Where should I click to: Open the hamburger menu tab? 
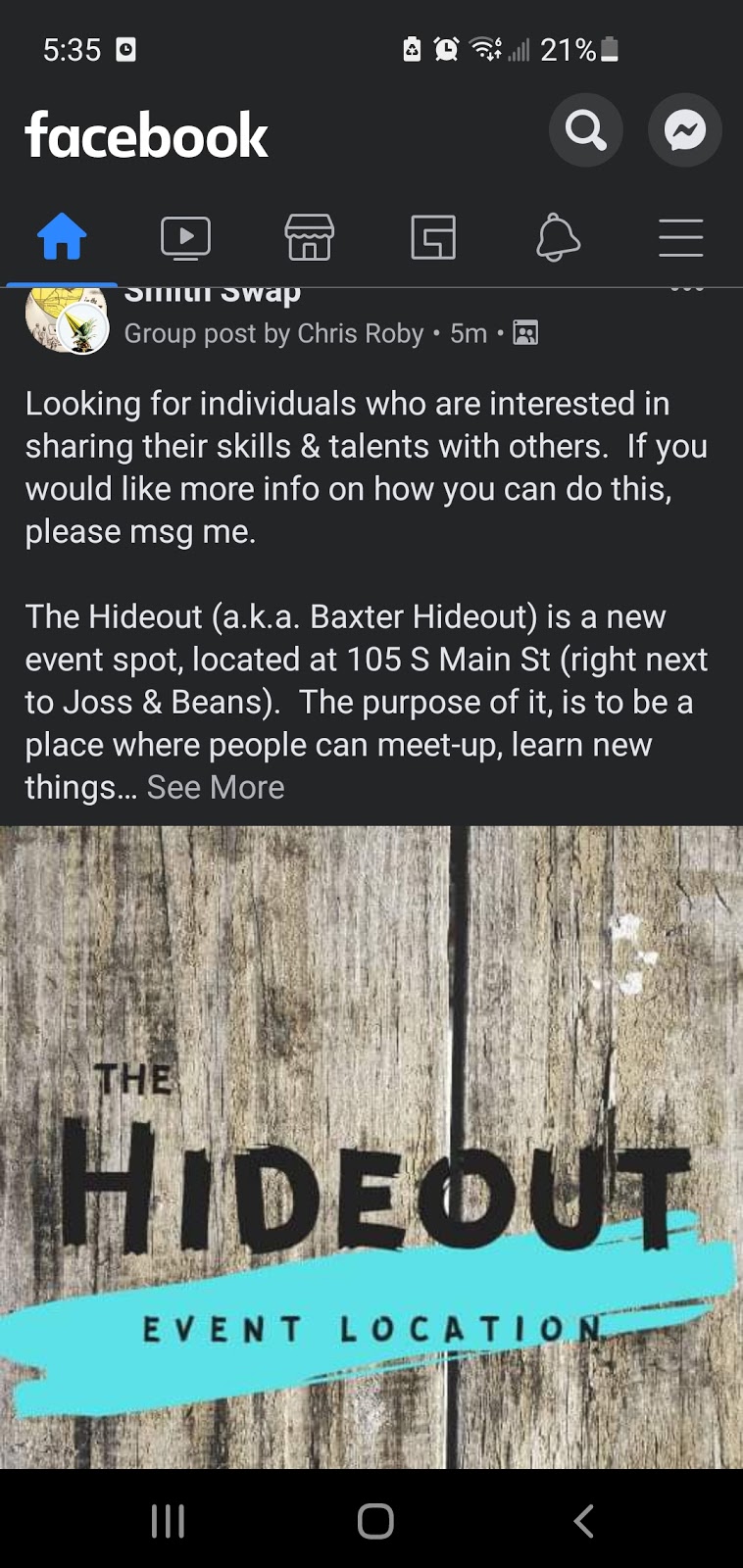(x=681, y=237)
